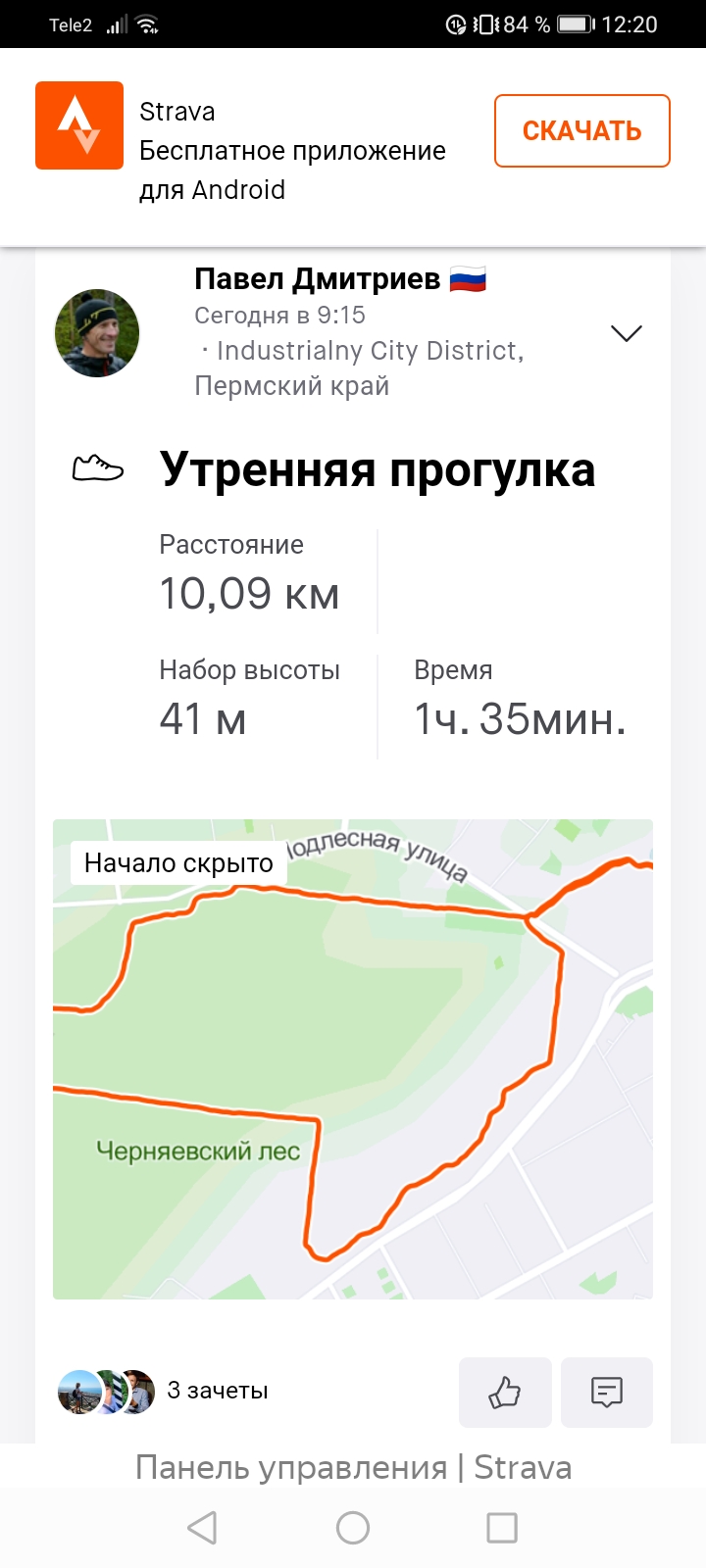Show recent apps with the square button
This screenshot has width=706, height=1568.
[502, 1527]
